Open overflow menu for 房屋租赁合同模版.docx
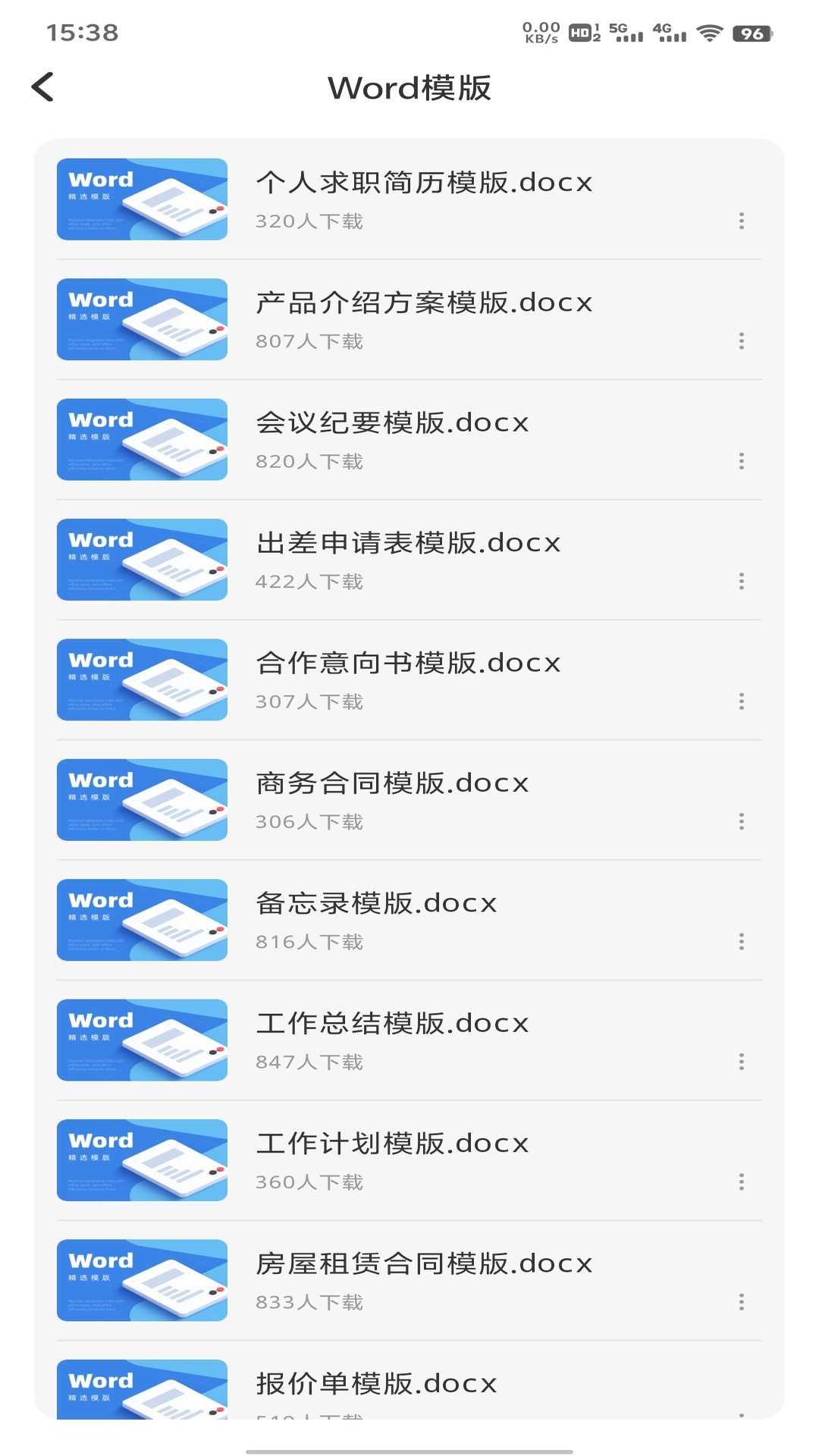819x1456 pixels. point(741,1301)
